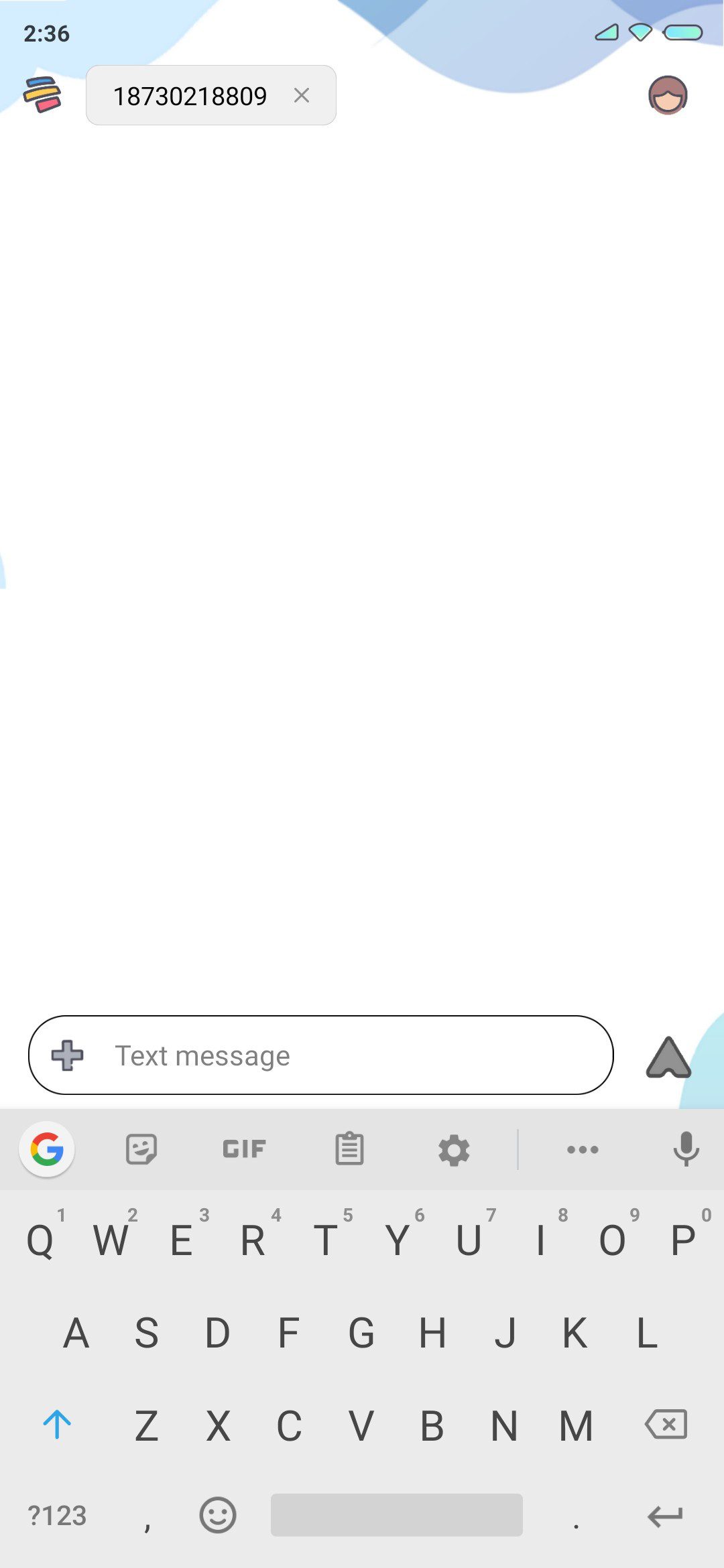Open keyboard settings gear
Image resolution: width=724 pixels, height=1568 pixels.
click(454, 1151)
